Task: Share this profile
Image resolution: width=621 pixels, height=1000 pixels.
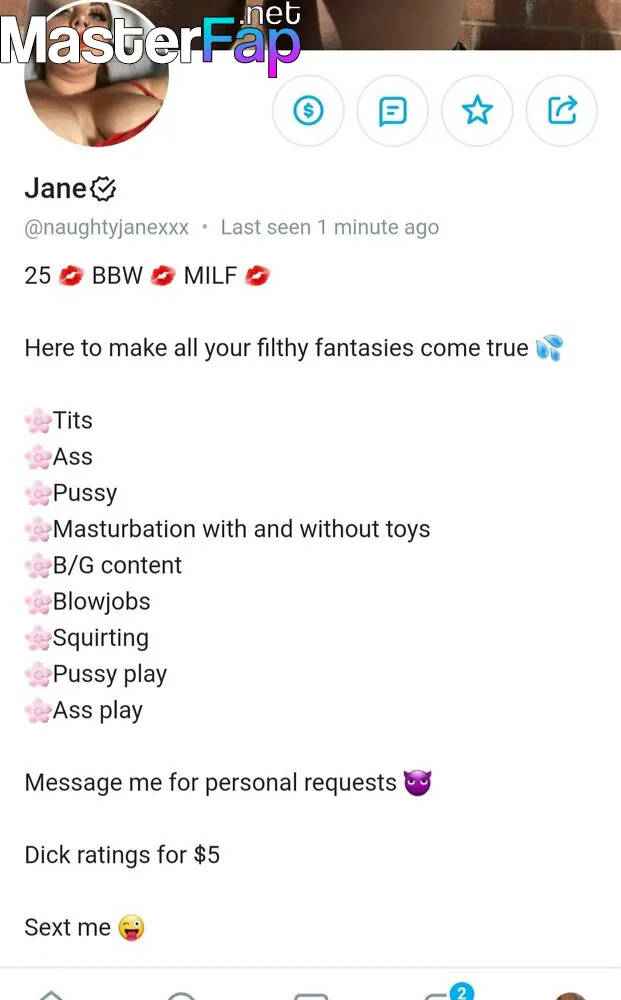Action: point(562,111)
